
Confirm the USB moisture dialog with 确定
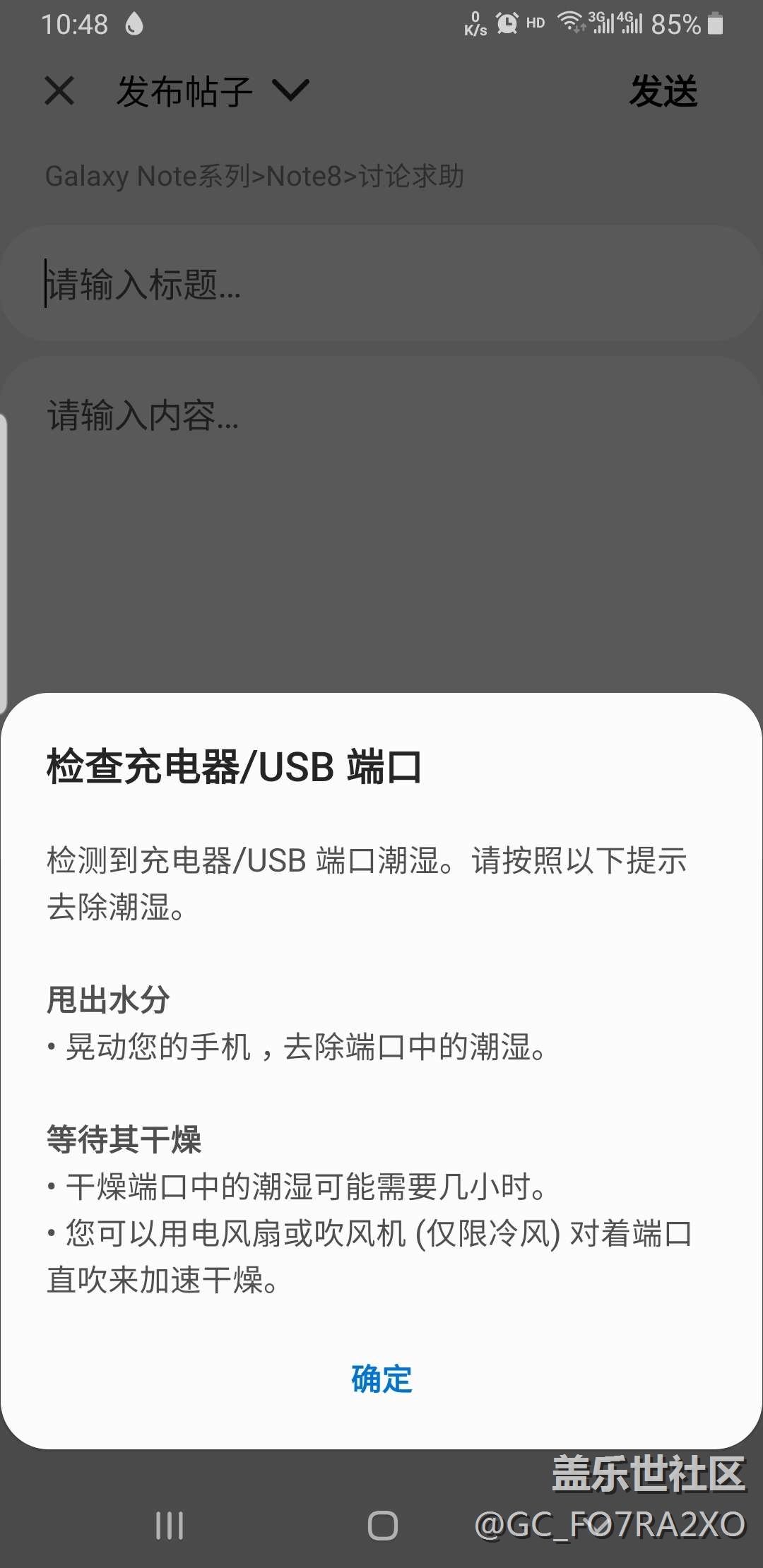coord(381,1379)
